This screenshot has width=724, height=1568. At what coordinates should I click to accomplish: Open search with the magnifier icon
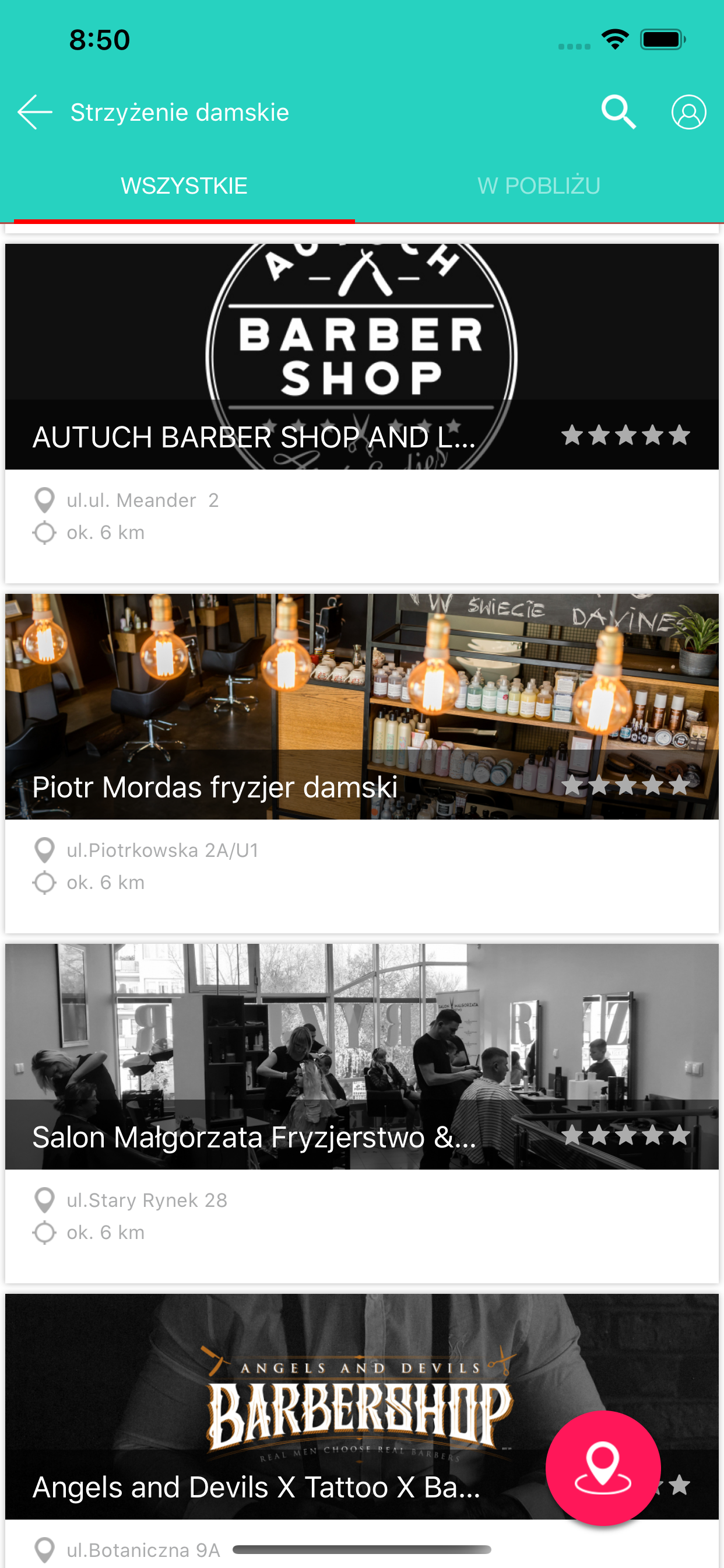tap(618, 112)
